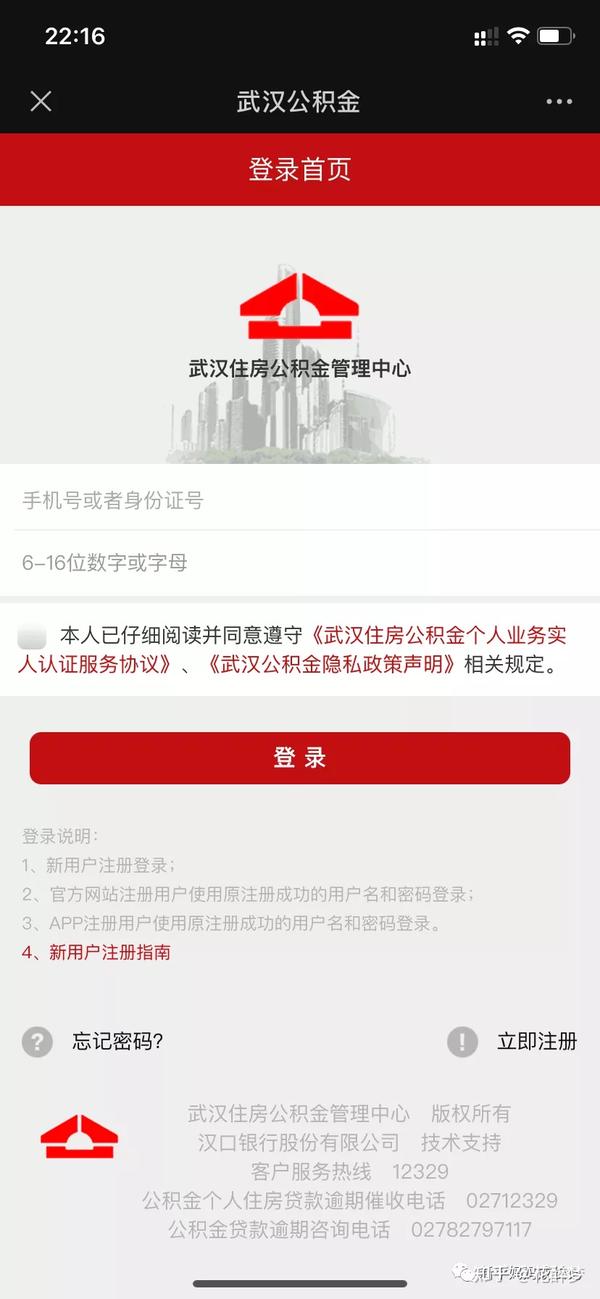The height and width of the screenshot is (1299, 600).
Task: Focus the 6-16位数字或字母 password field
Action: click(x=300, y=562)
